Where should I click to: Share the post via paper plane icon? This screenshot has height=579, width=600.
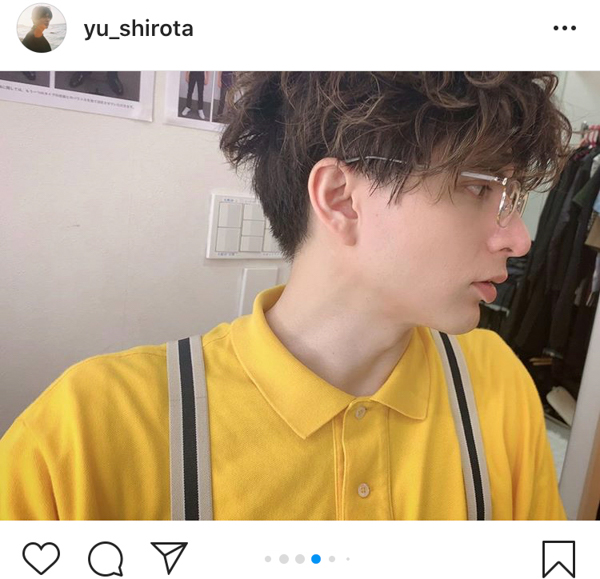(x=169, y=557)
